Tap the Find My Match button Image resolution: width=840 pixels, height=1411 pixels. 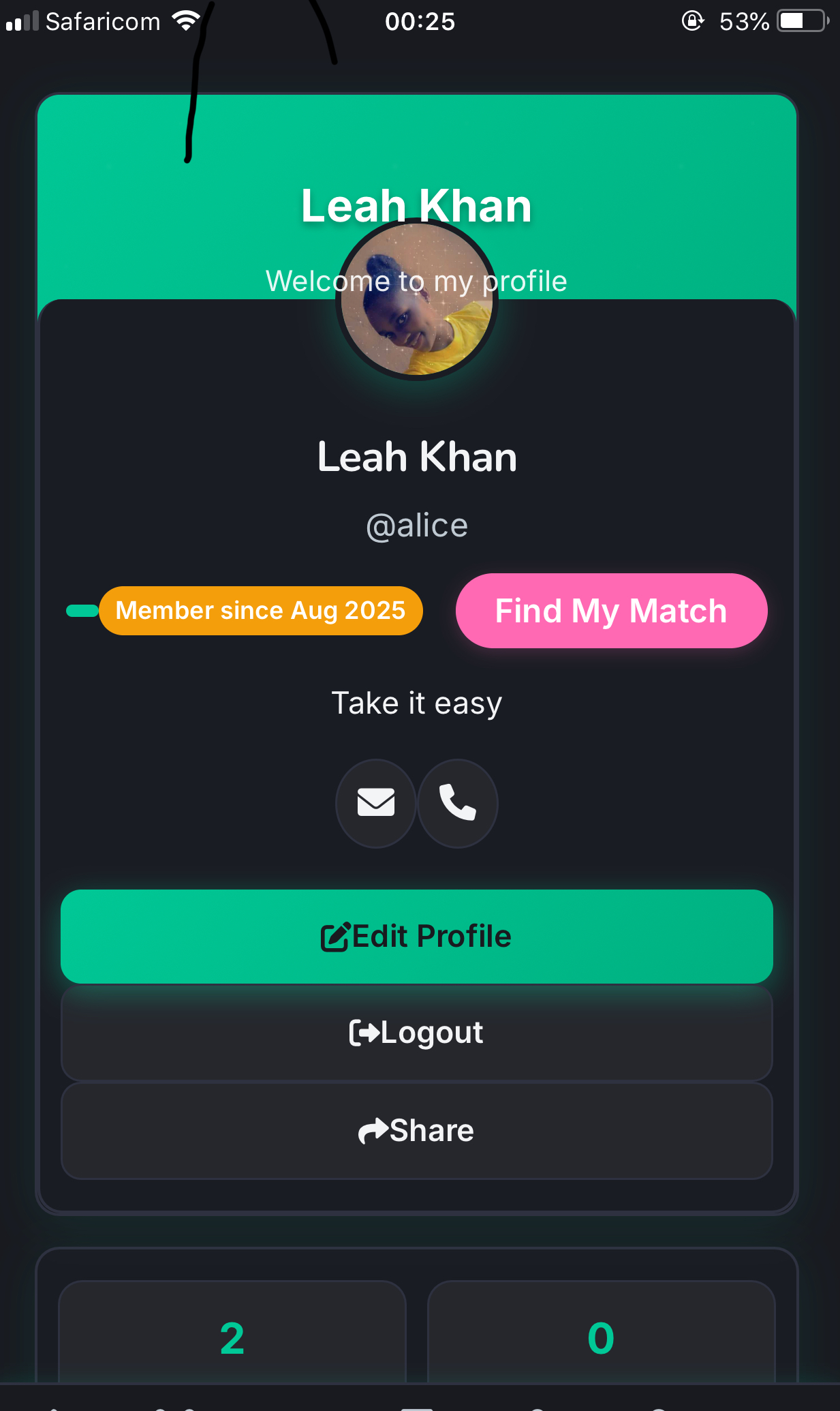point(611,611)
